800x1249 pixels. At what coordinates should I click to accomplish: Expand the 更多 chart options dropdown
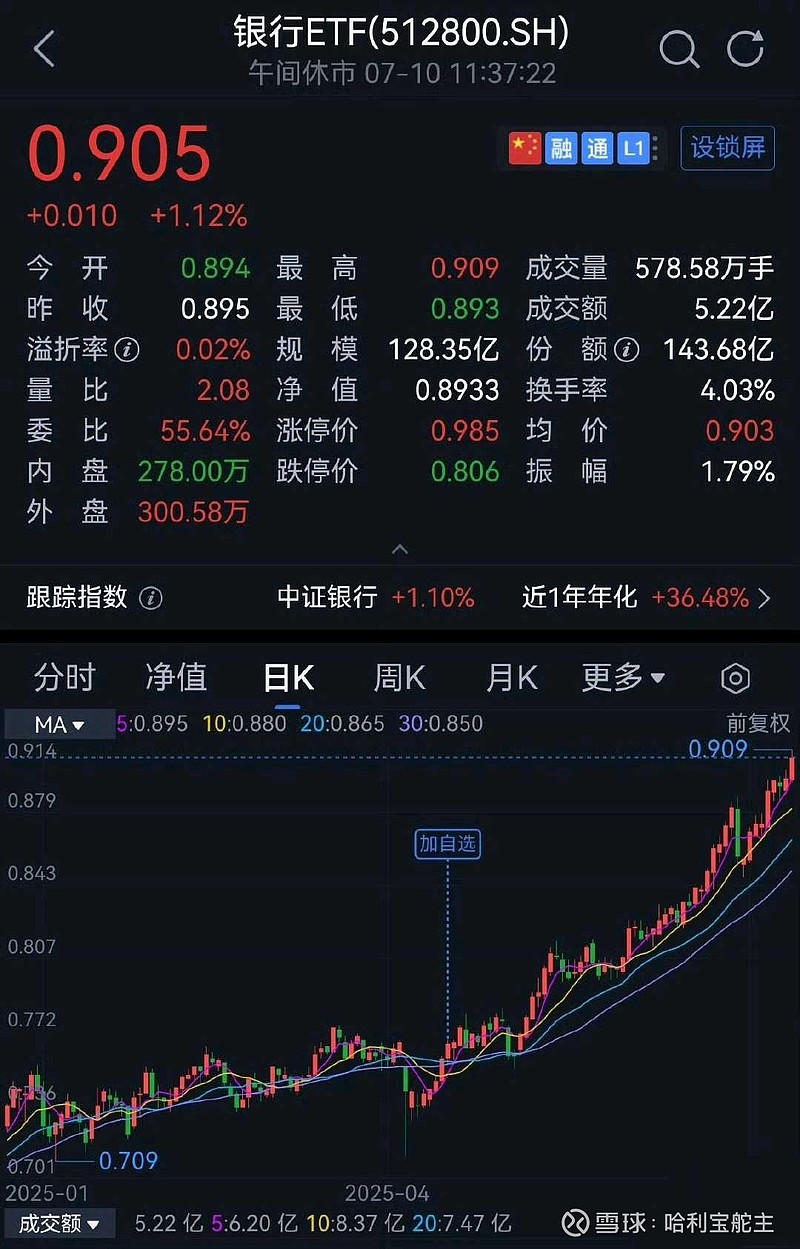[x=623, y=677]
